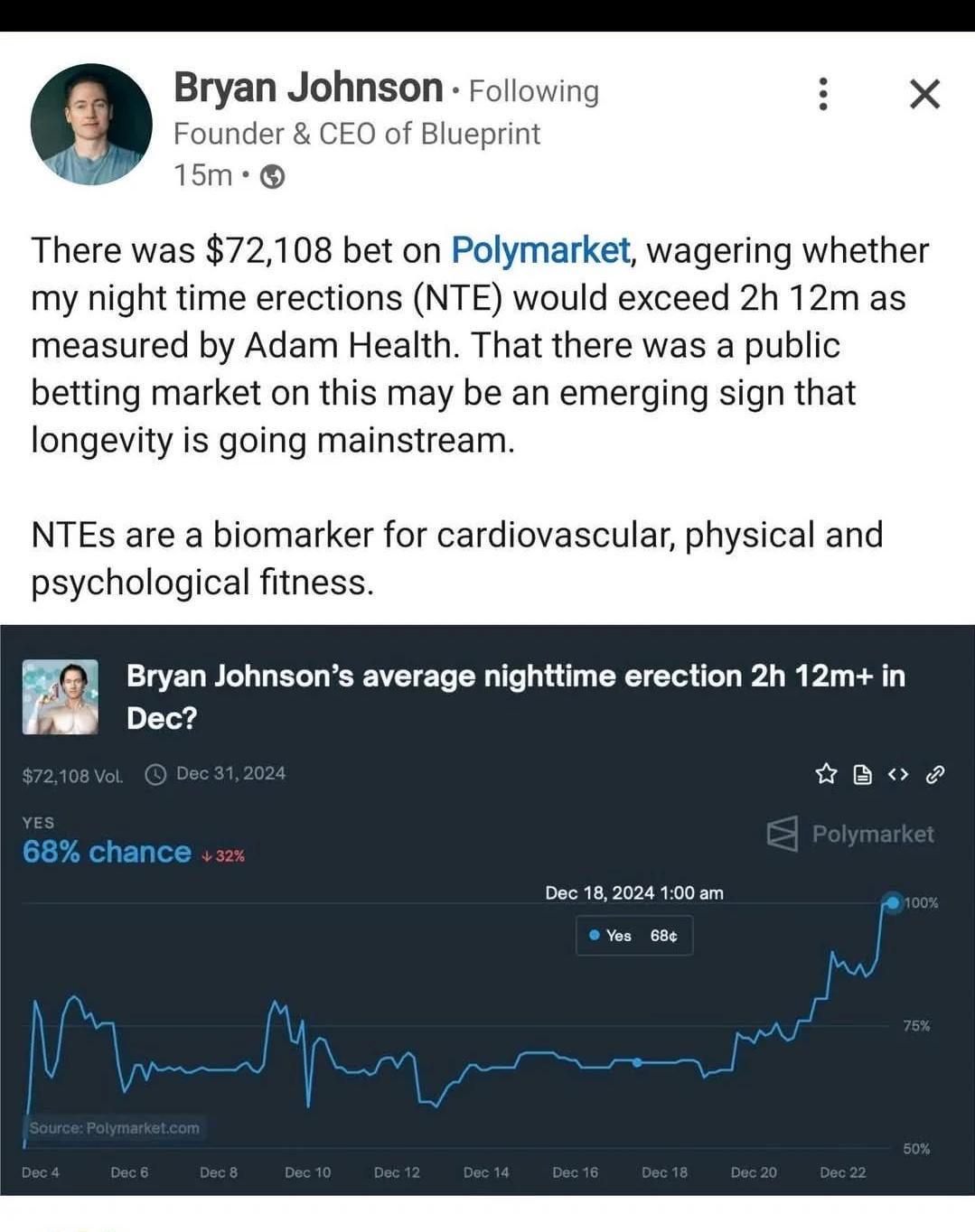Open the attached Polymarket chart image
This screenshot has height=1232, width=975.
coord(487,908)
